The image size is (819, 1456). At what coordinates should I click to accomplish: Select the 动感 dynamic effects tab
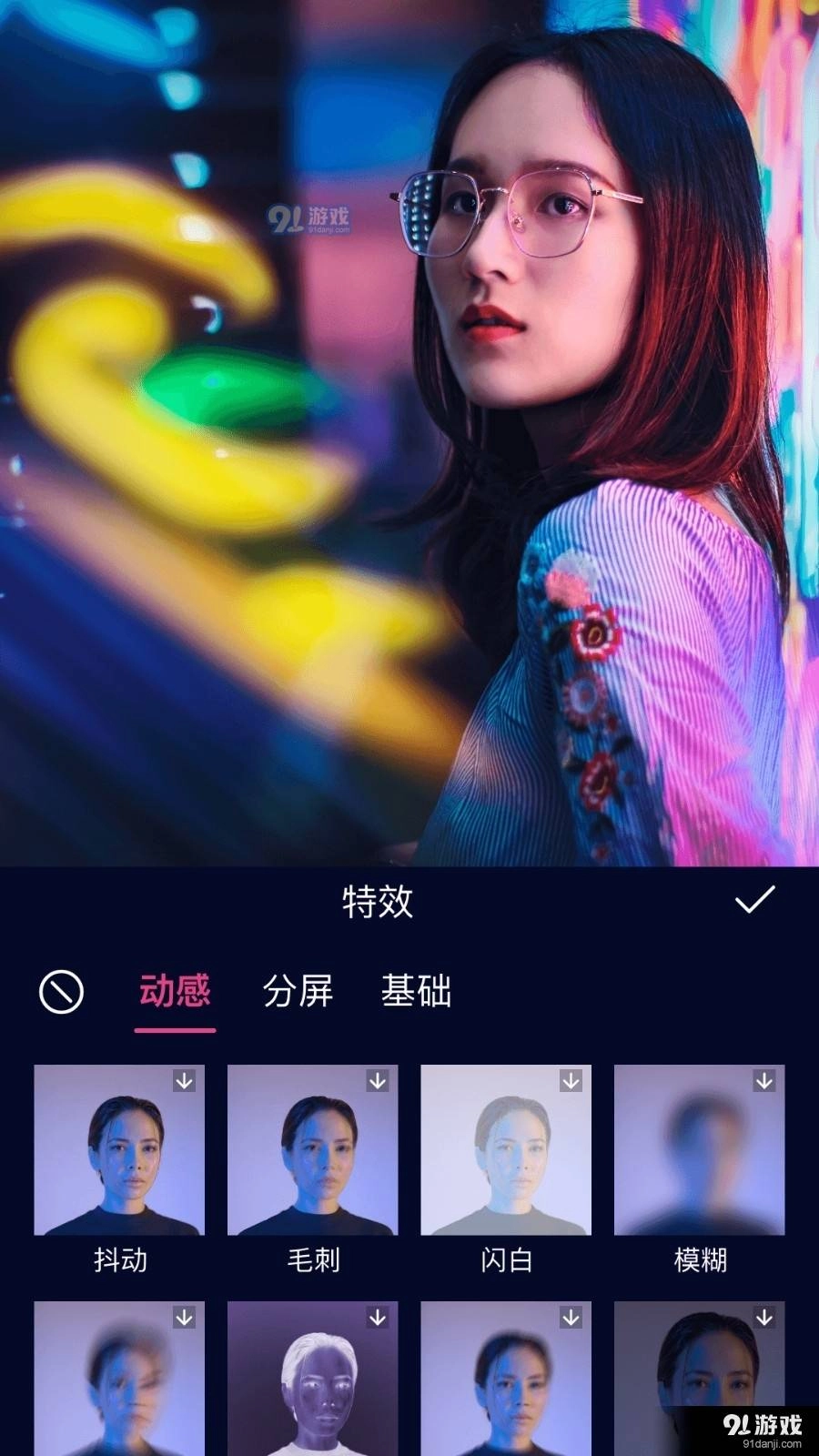pos(177,994)
